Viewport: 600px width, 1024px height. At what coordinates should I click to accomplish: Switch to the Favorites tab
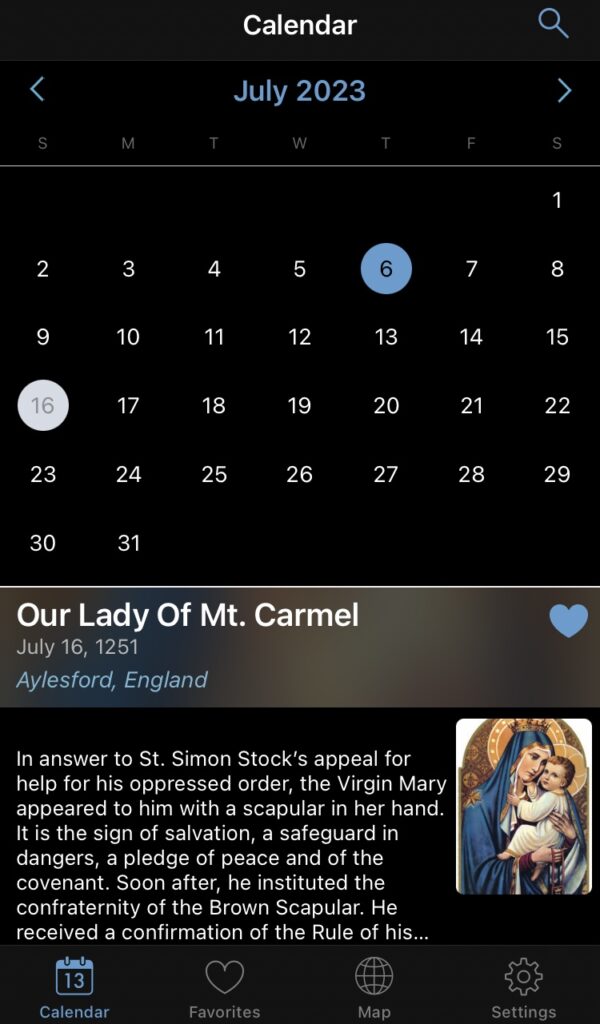tap(224, 988)
